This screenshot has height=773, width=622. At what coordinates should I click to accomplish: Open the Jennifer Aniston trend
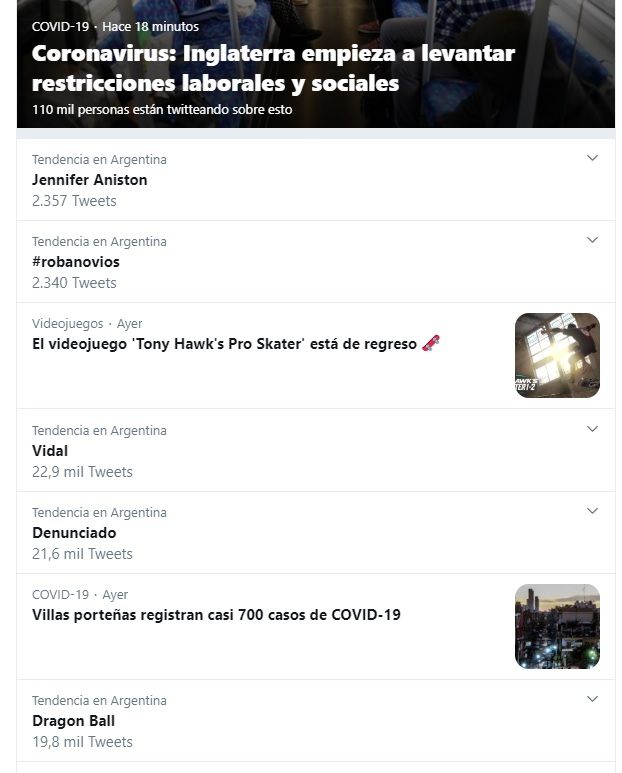pyautogui.click(x=90, y=180)
